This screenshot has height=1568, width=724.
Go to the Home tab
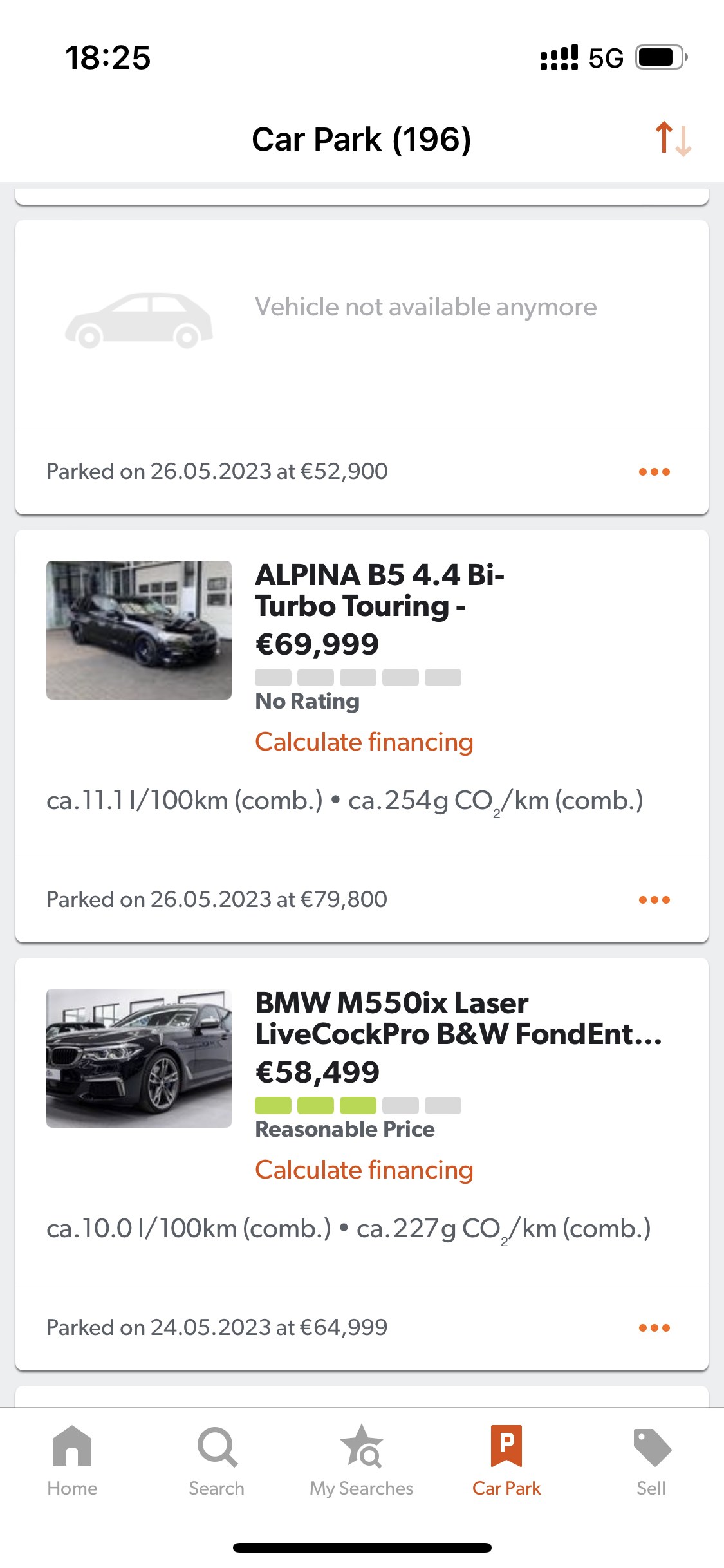click(x=72, y=1461)
